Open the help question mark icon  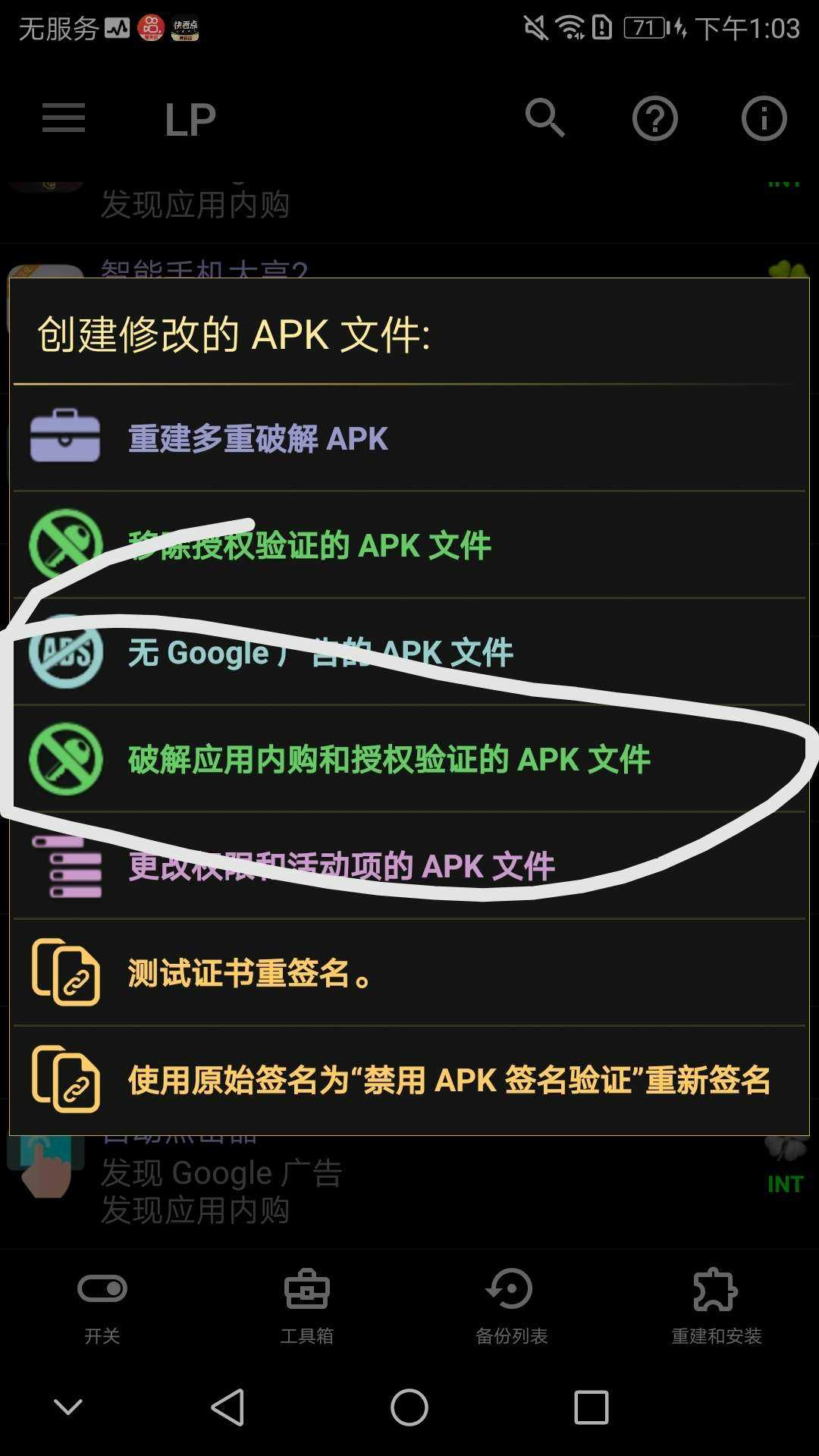coord(654,118)
